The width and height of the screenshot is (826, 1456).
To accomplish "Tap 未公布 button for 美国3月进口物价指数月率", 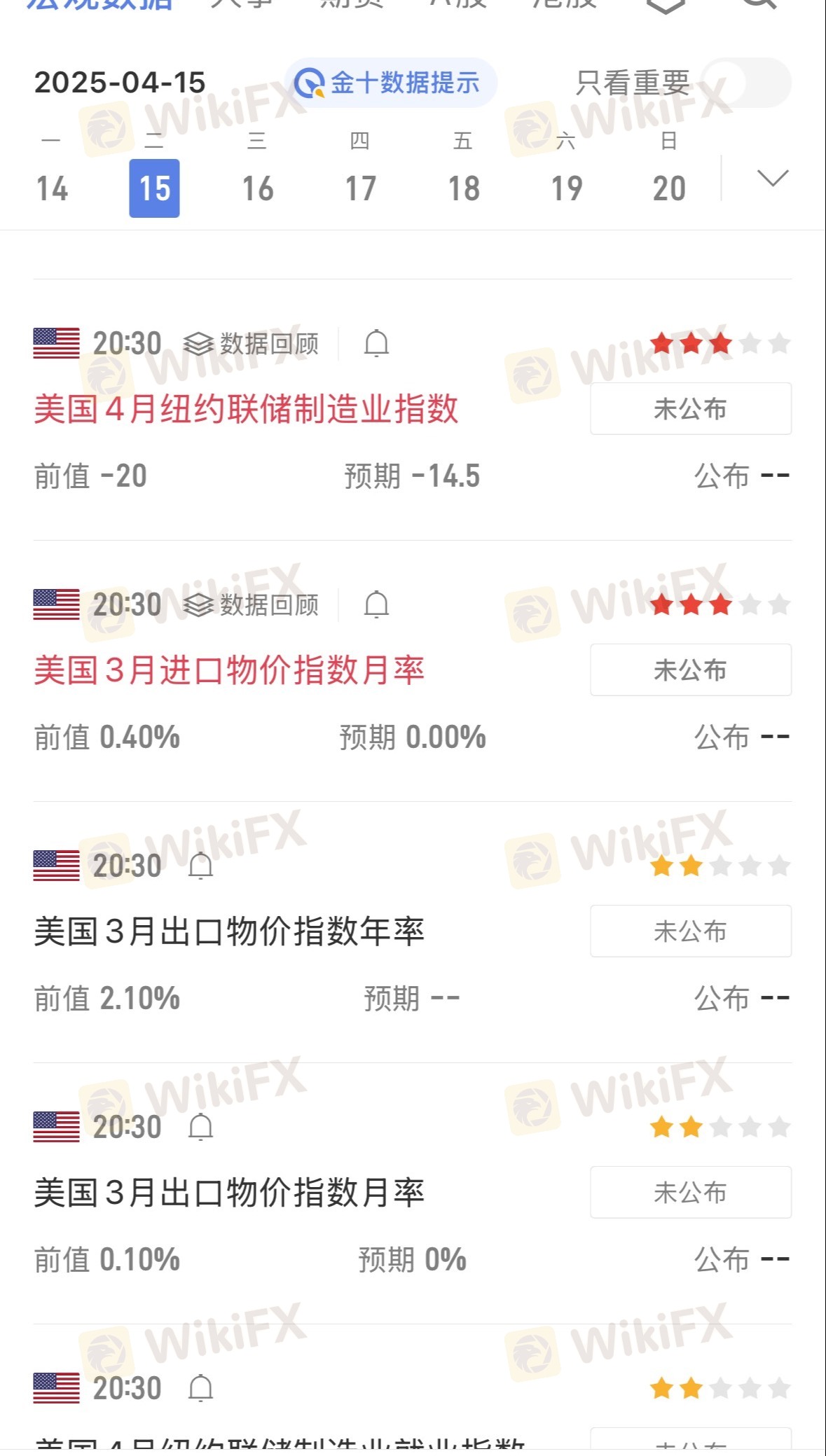I will [x=691, y=670].
